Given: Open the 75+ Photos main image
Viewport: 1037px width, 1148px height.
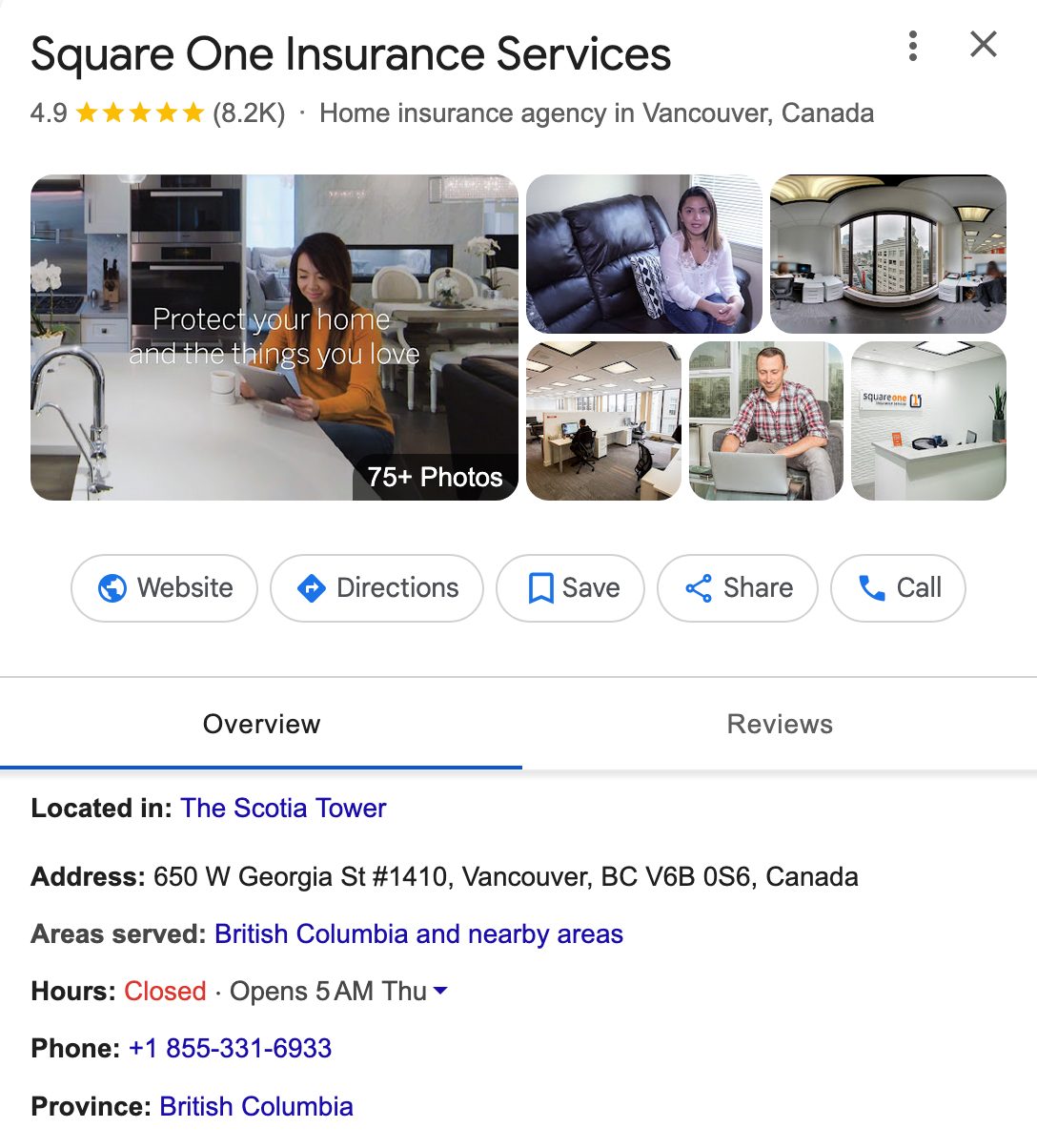Looking at the screenshot, I should click(274, 337).
